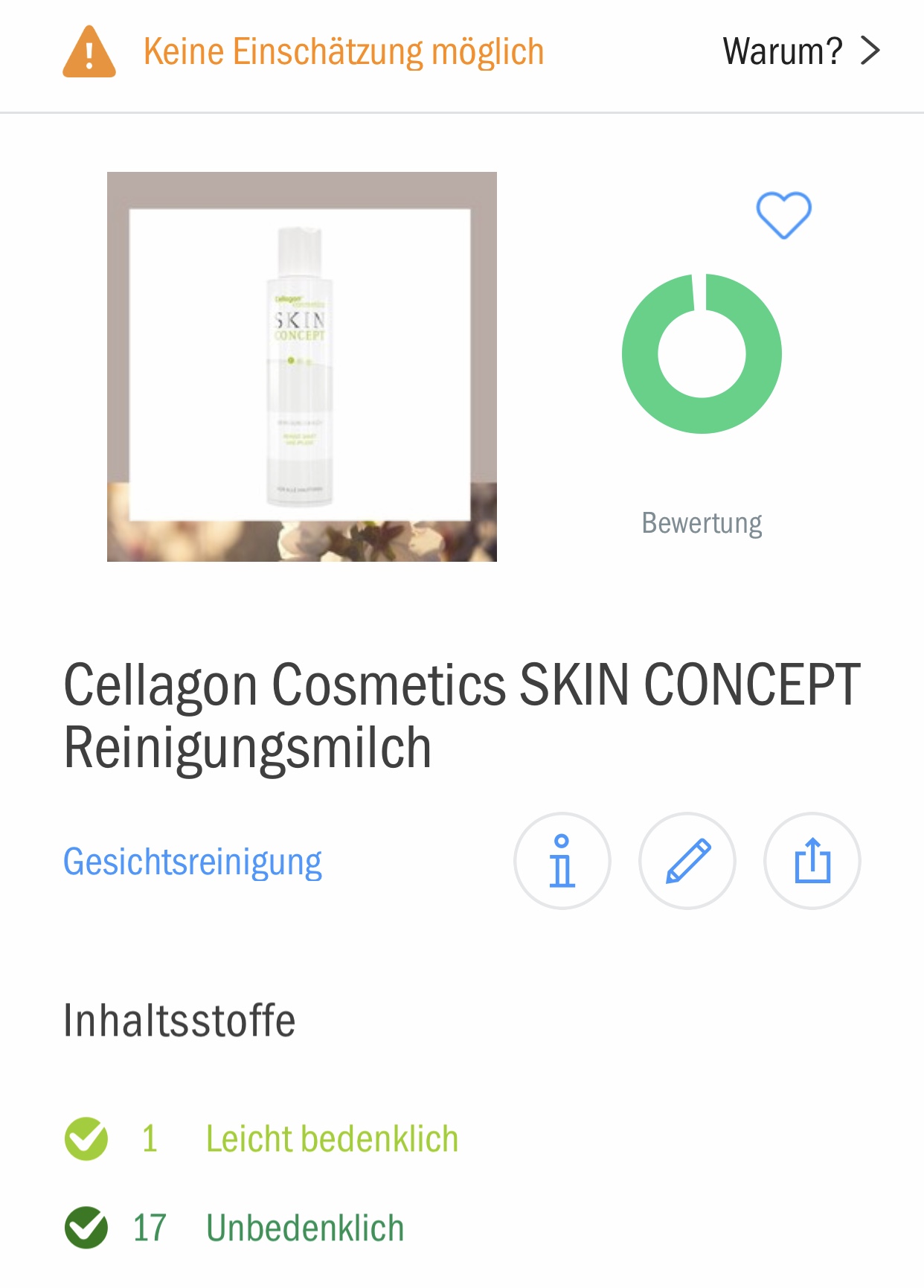
Task: Share this product
Action: click(x=812, y=860)
